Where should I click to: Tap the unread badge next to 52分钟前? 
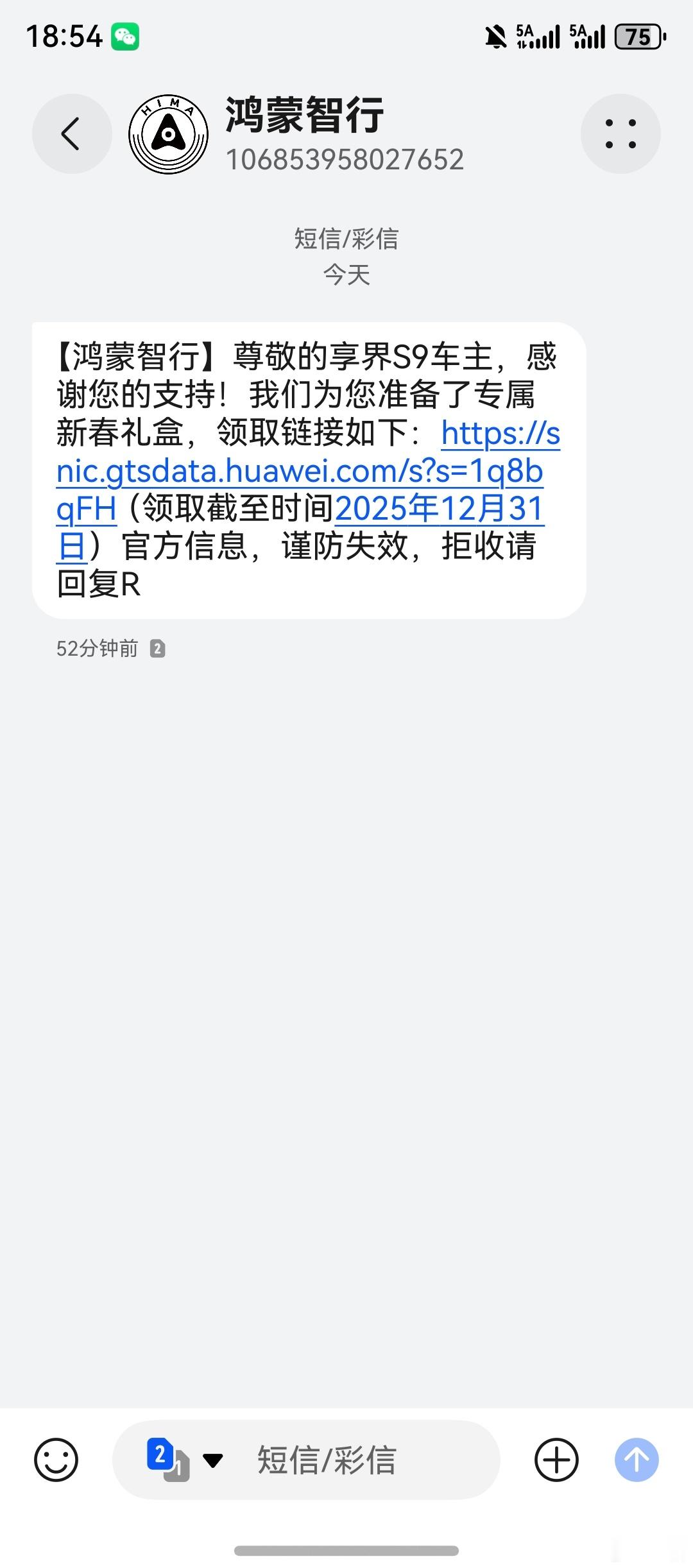tap(158, 649)
